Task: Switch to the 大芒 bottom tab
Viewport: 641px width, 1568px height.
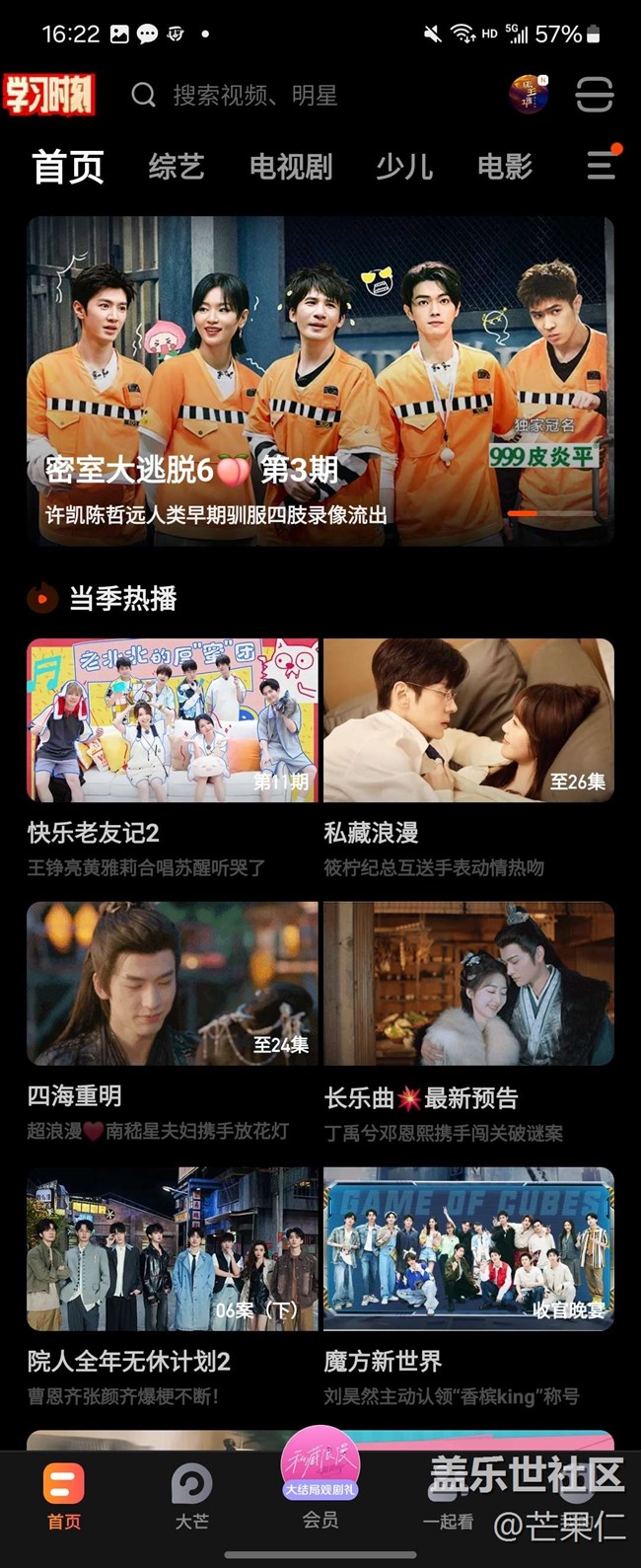Action: coord(191,1495)
